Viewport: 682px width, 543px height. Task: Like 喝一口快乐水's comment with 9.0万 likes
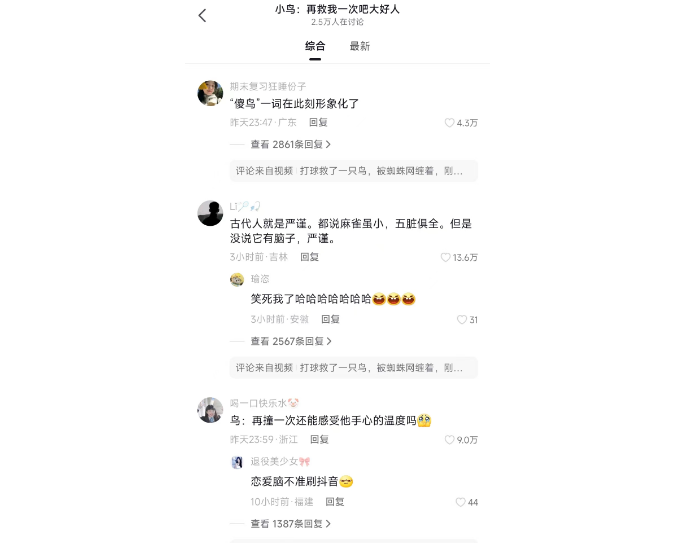(x=450, y=440)
